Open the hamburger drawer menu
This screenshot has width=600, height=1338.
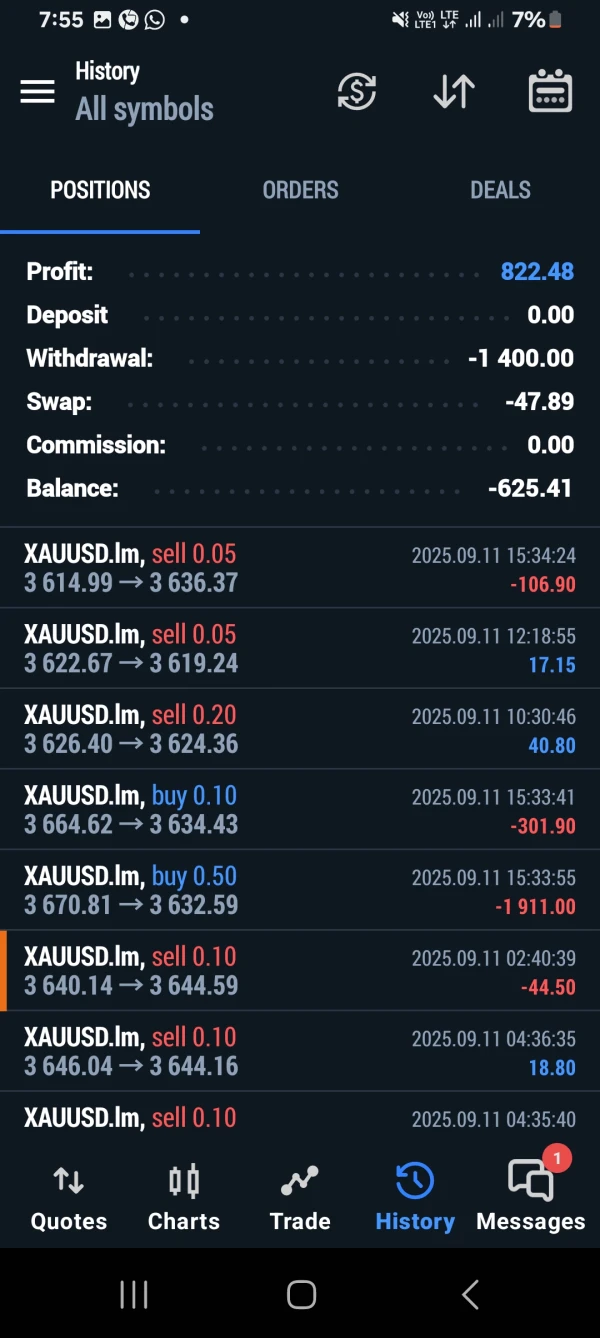tap(38, 92)
